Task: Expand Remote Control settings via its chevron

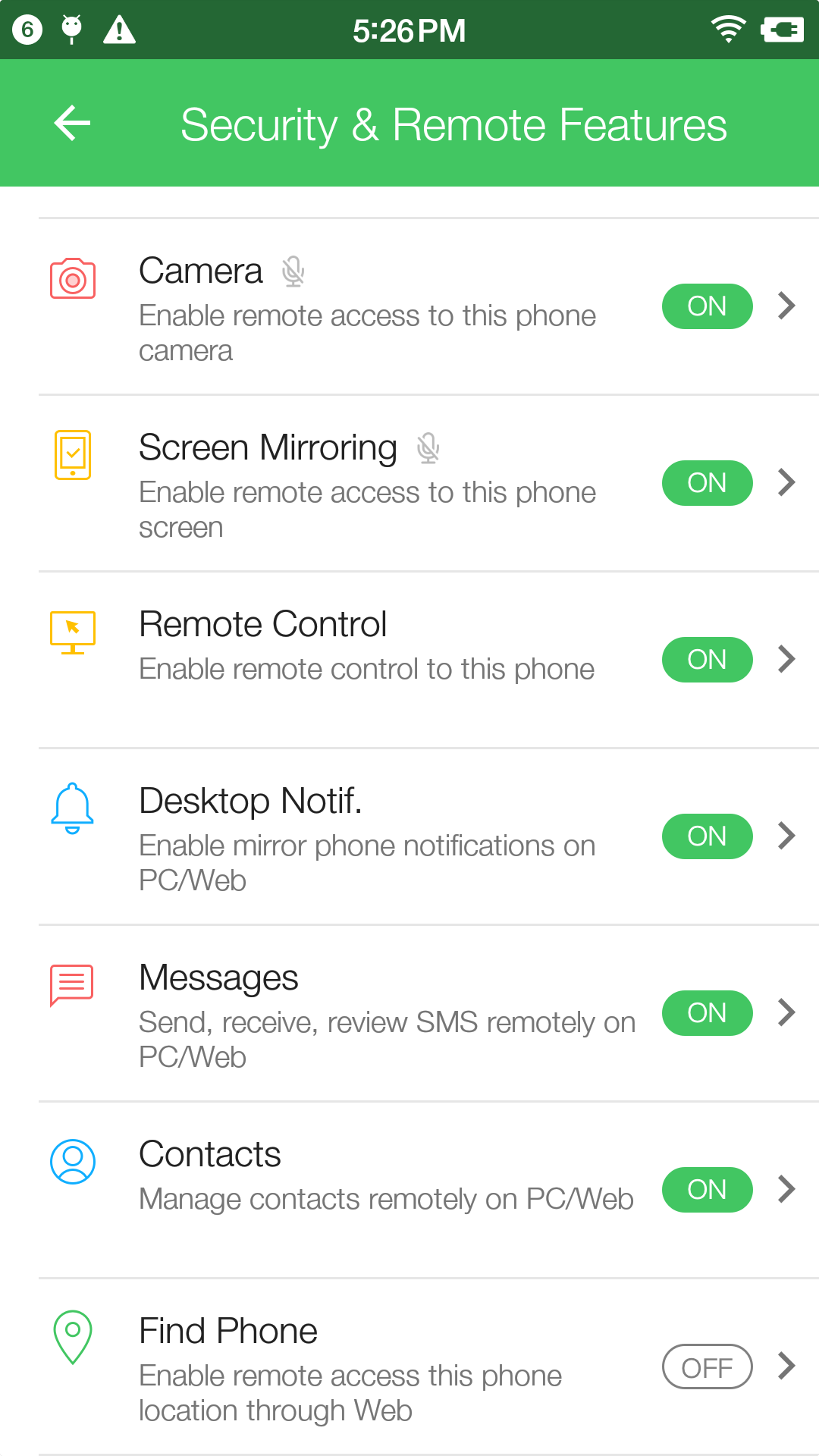Action: tap(785, 660)
